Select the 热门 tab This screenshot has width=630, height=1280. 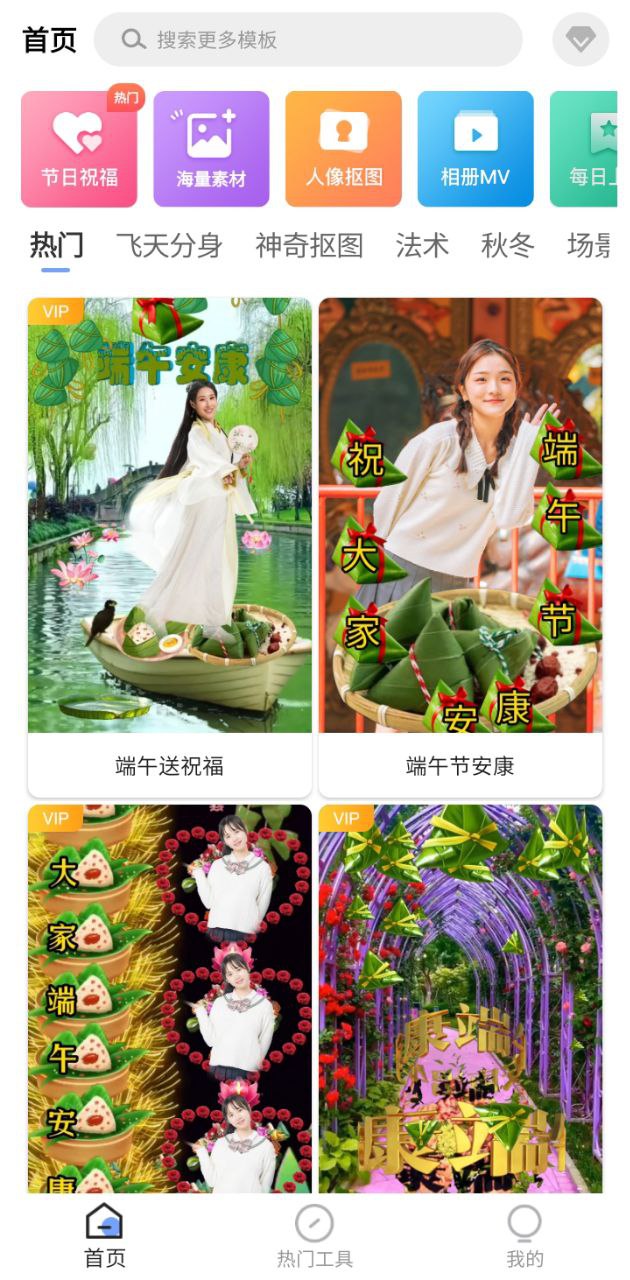coord(56,245)
